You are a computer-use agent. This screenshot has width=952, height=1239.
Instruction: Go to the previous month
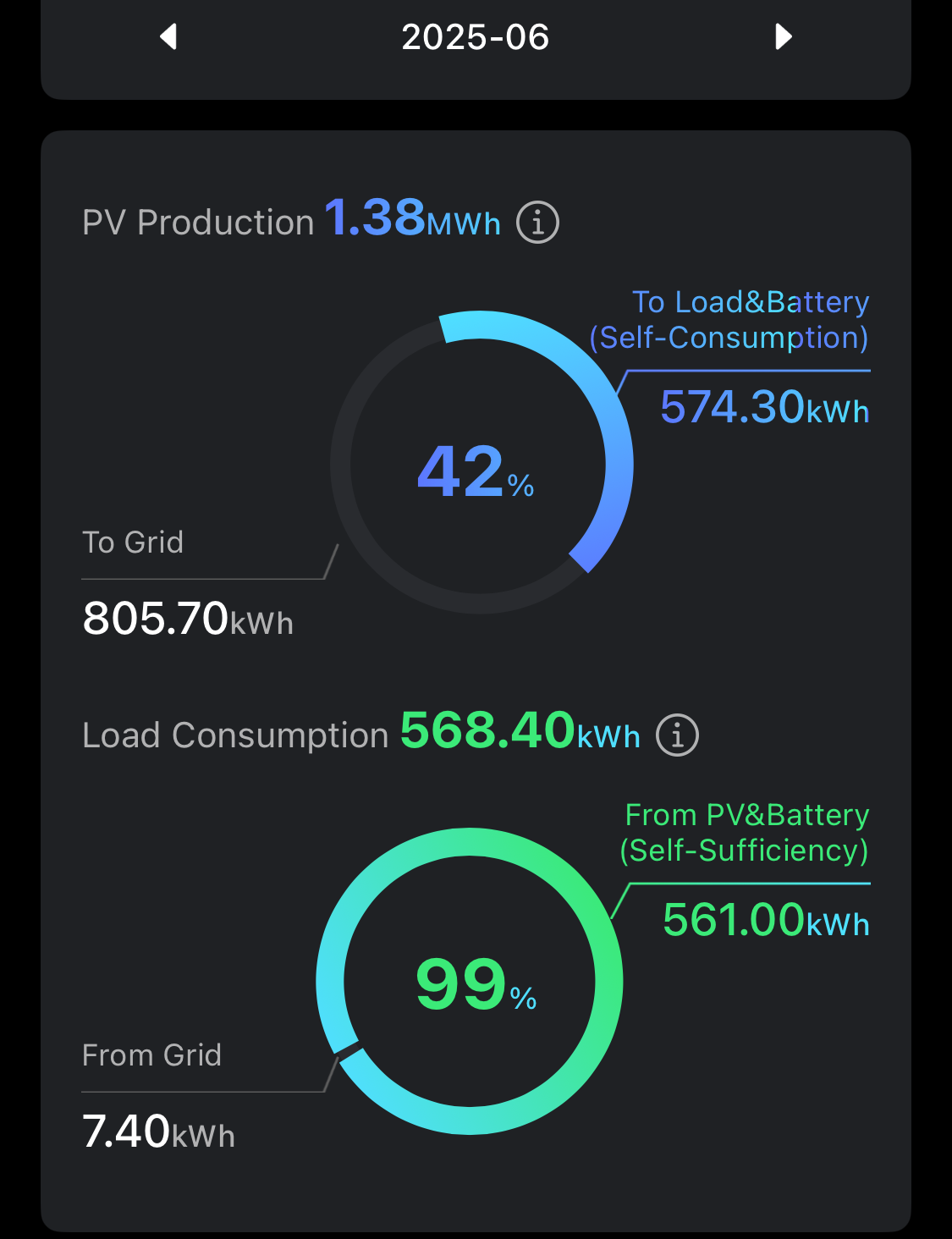coord(168,36)
